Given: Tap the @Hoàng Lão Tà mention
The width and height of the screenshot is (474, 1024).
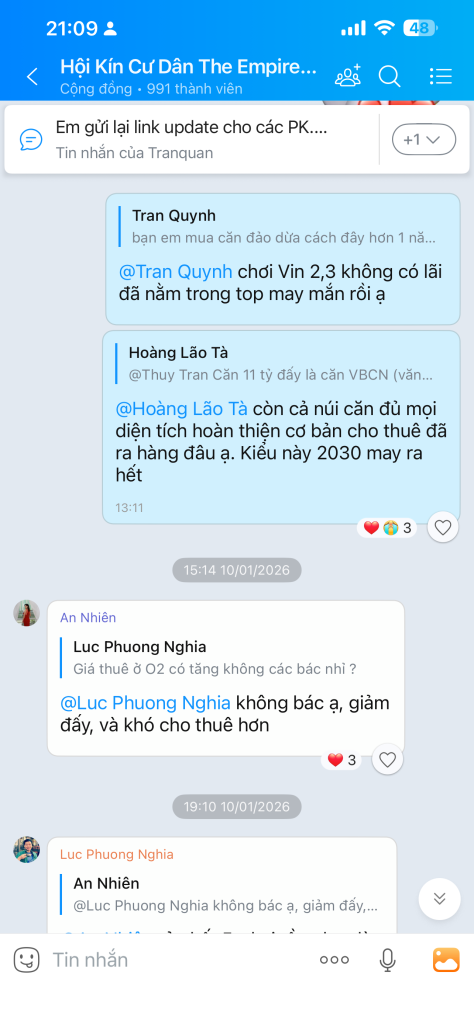Looking at the screenshot, I should [x=181, y=409].
